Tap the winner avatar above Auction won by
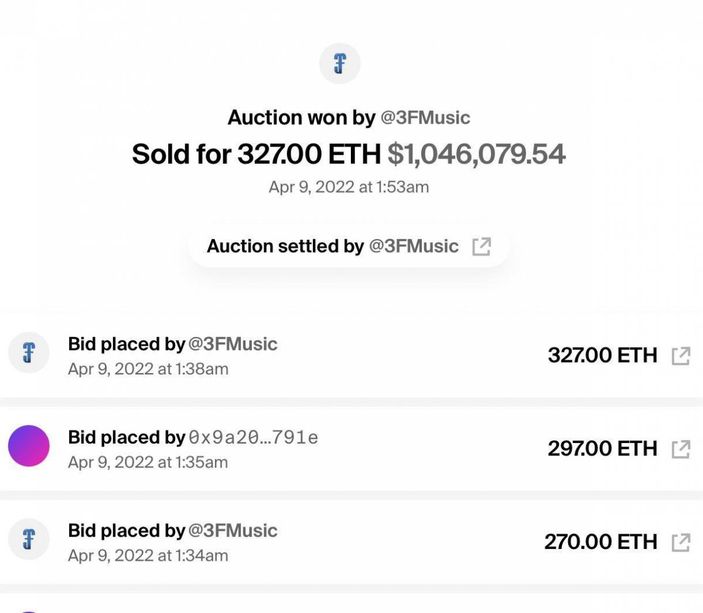The height and width of the screenshot is (613, 703). (340, 65)
